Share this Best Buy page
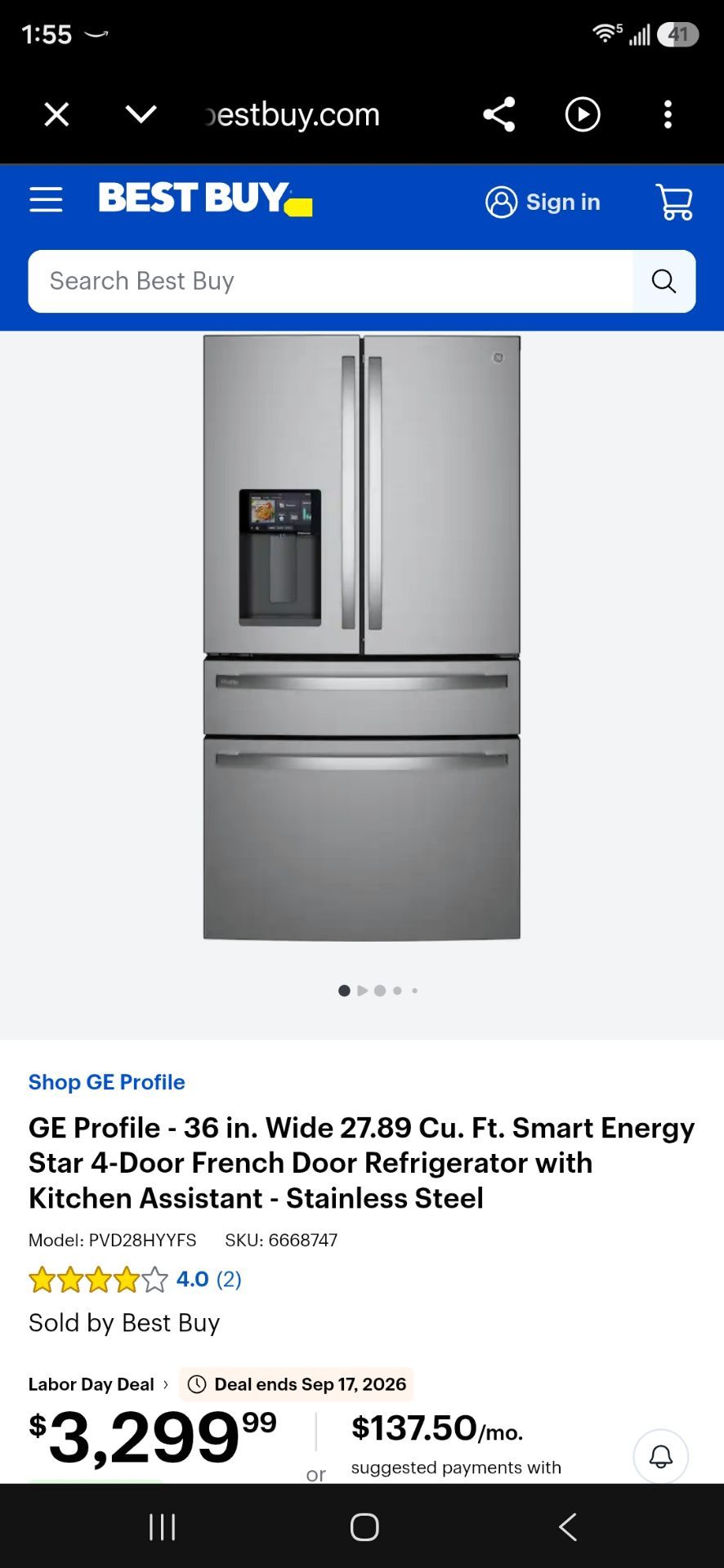The width and height of the screenshot is (724, 1568). point(498,114)
